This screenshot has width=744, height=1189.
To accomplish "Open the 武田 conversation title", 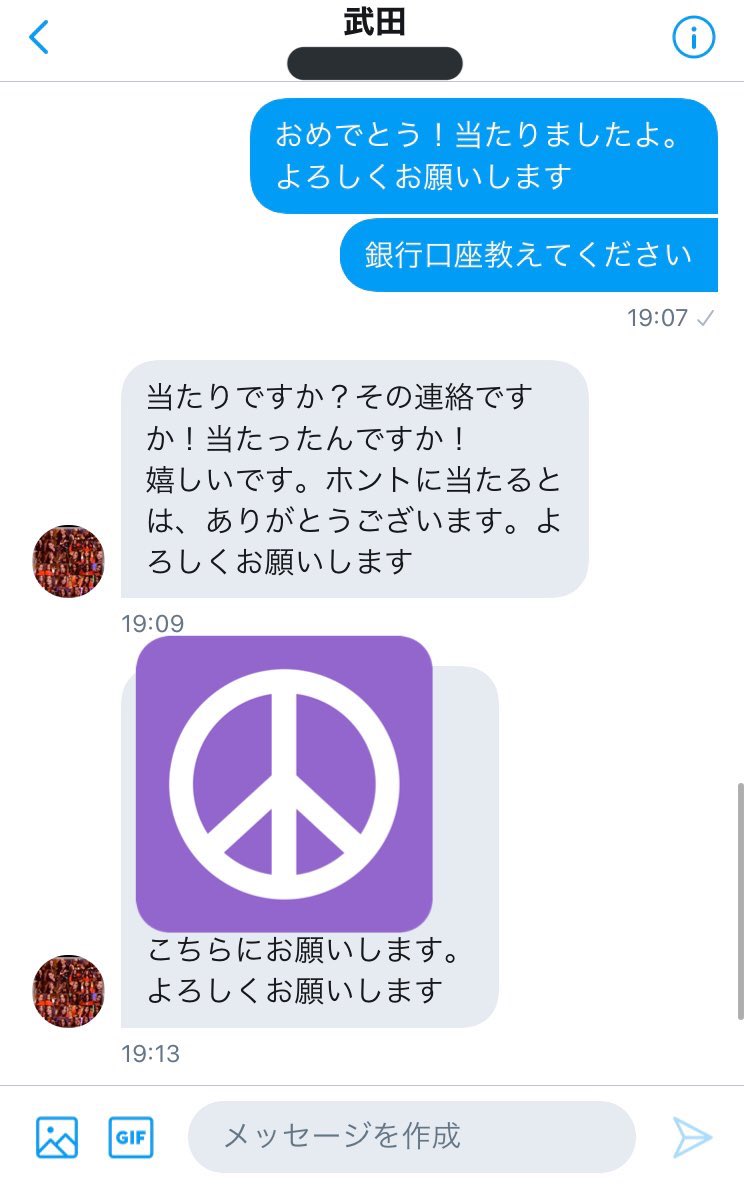I will 372,21.
